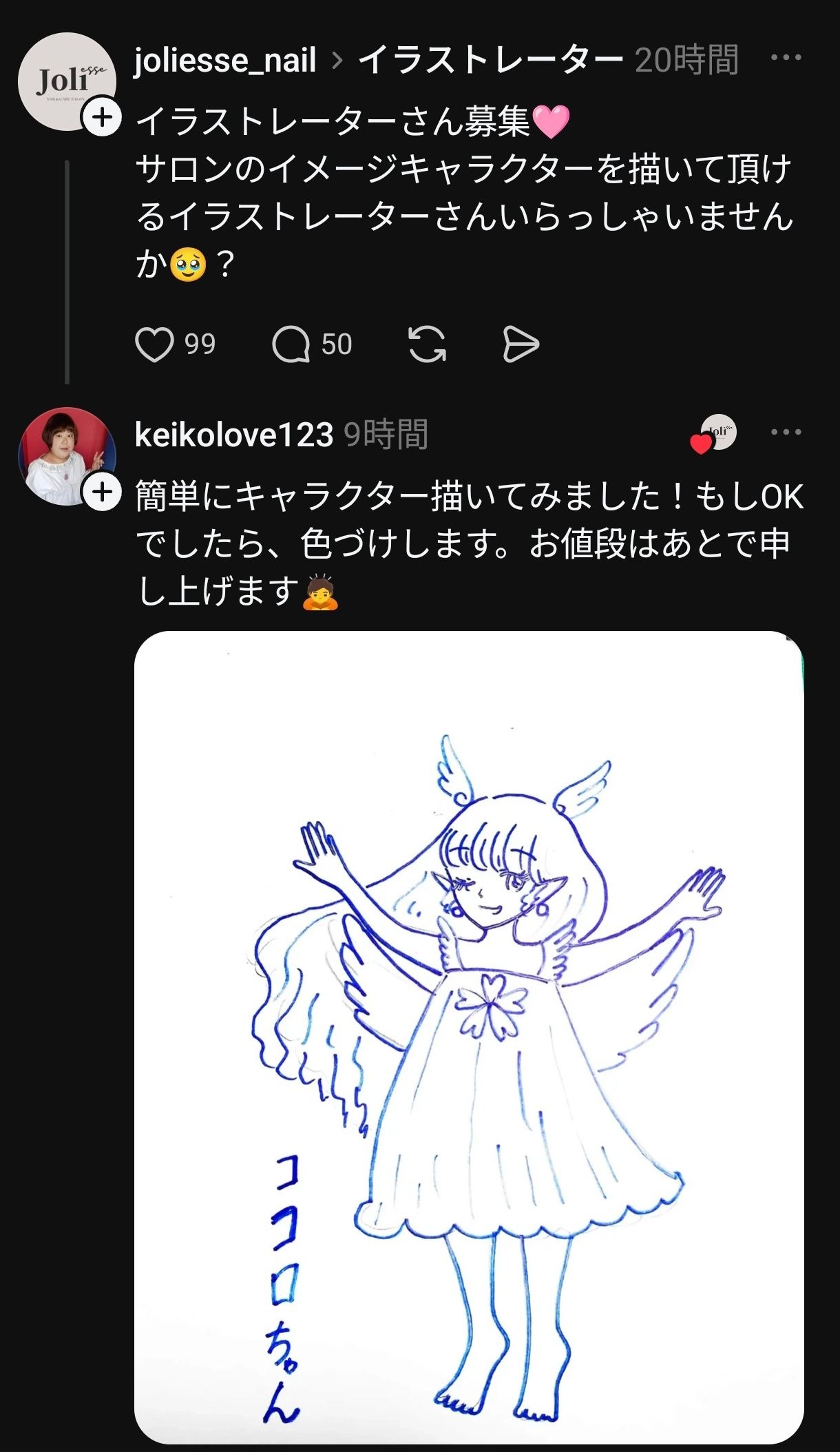This screenshot has width=840, height=1452.
Task: Open comments on joliesse_nail's post
Action: point(291,344)
